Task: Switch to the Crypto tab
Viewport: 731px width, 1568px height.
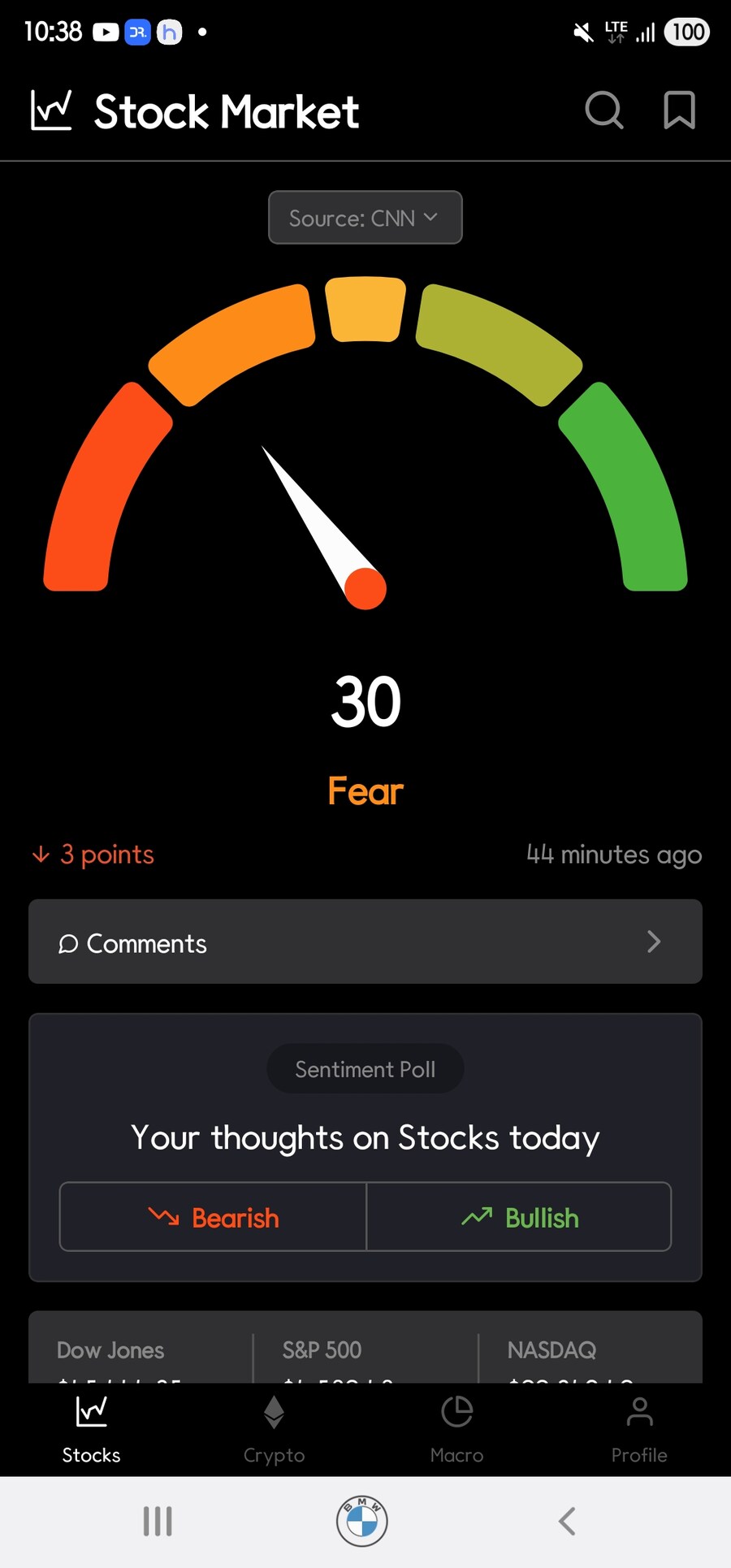Action: 274,1430
